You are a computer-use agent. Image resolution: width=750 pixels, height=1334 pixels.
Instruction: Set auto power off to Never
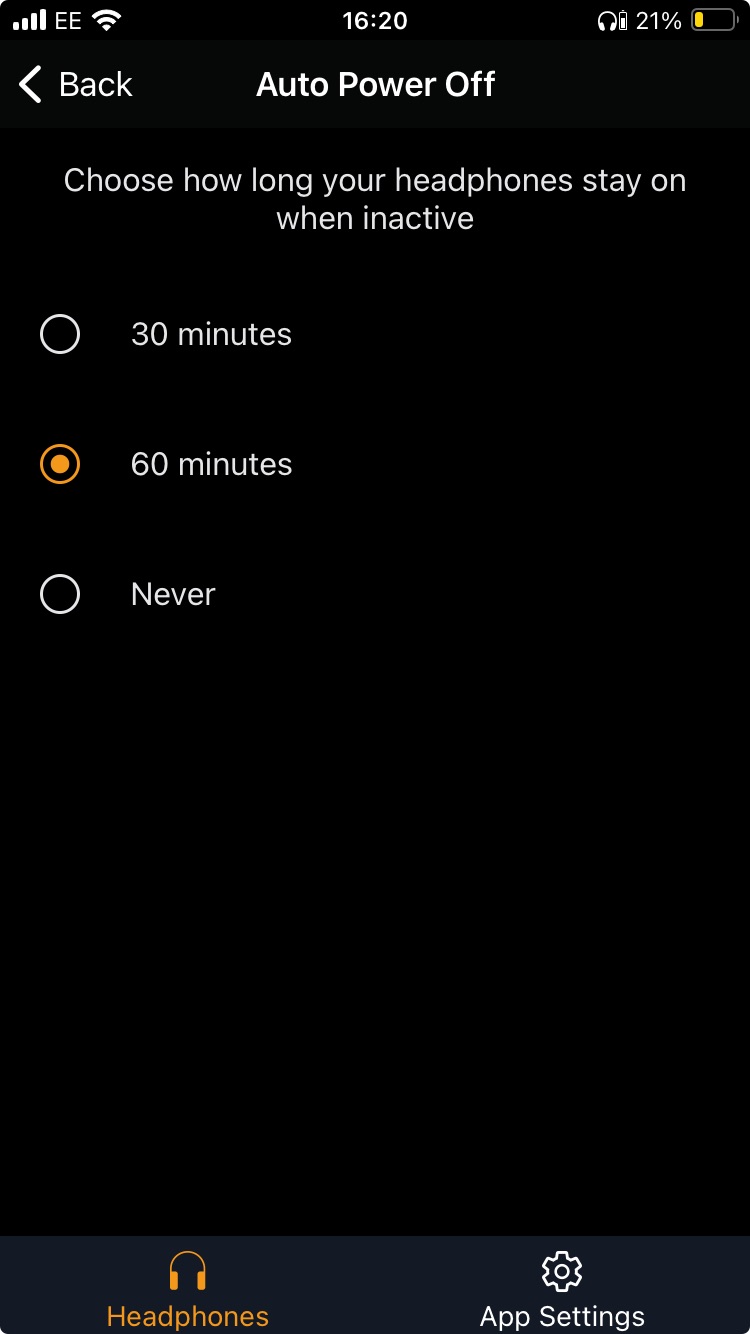click(60, 594)
